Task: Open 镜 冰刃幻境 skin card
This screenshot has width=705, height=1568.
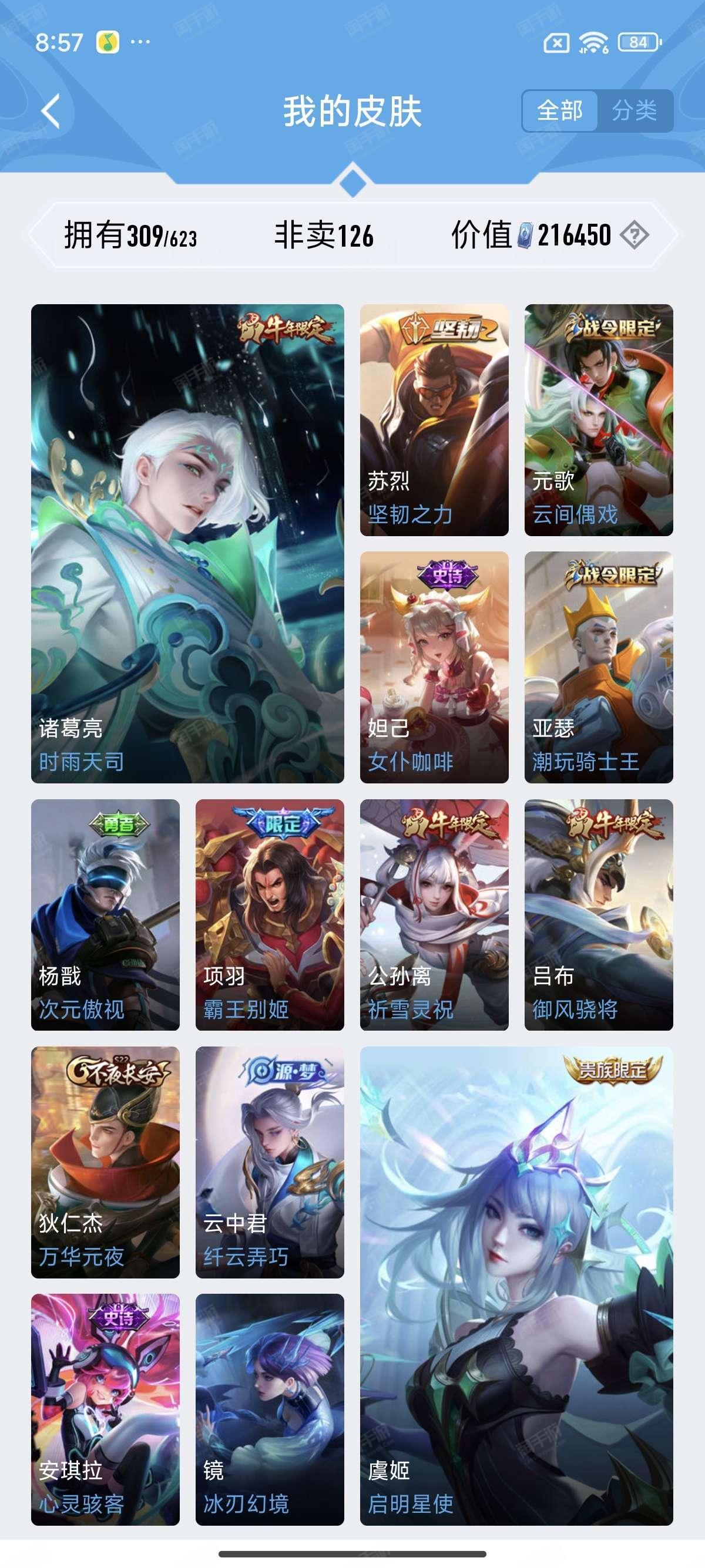Action: pos(270,1410)
